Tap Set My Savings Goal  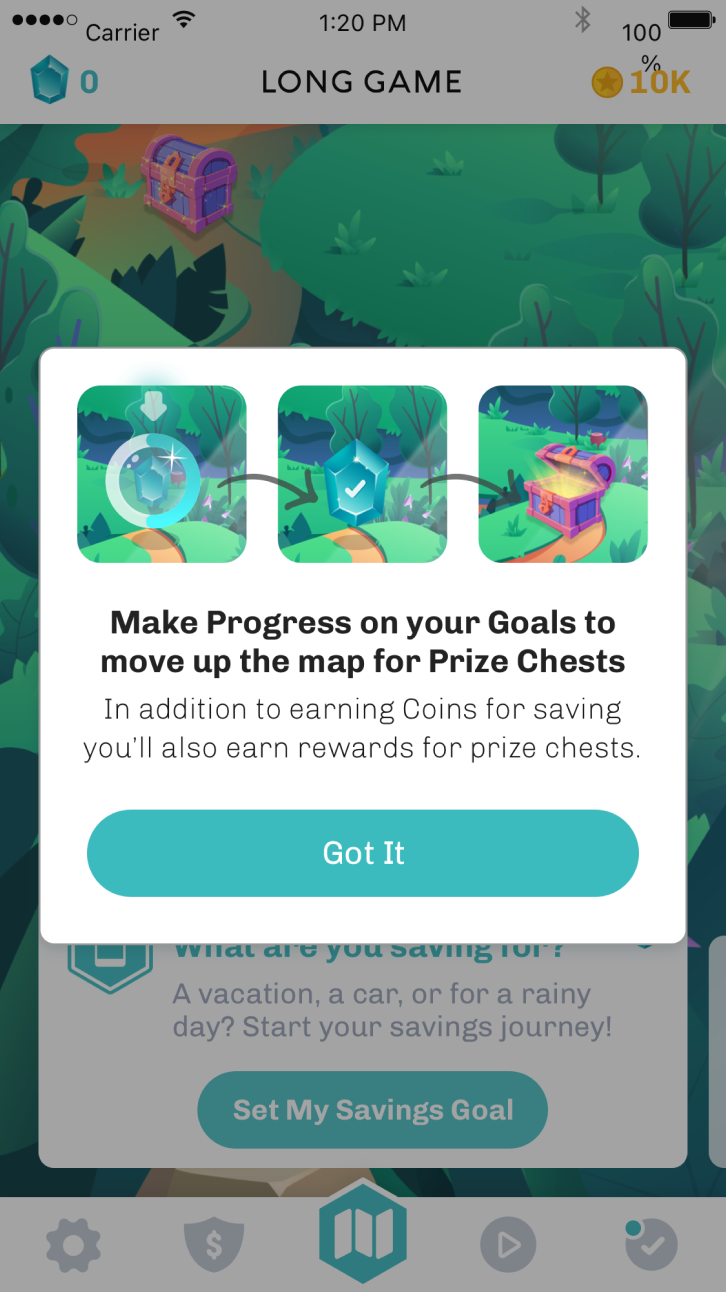(372, 1110)
